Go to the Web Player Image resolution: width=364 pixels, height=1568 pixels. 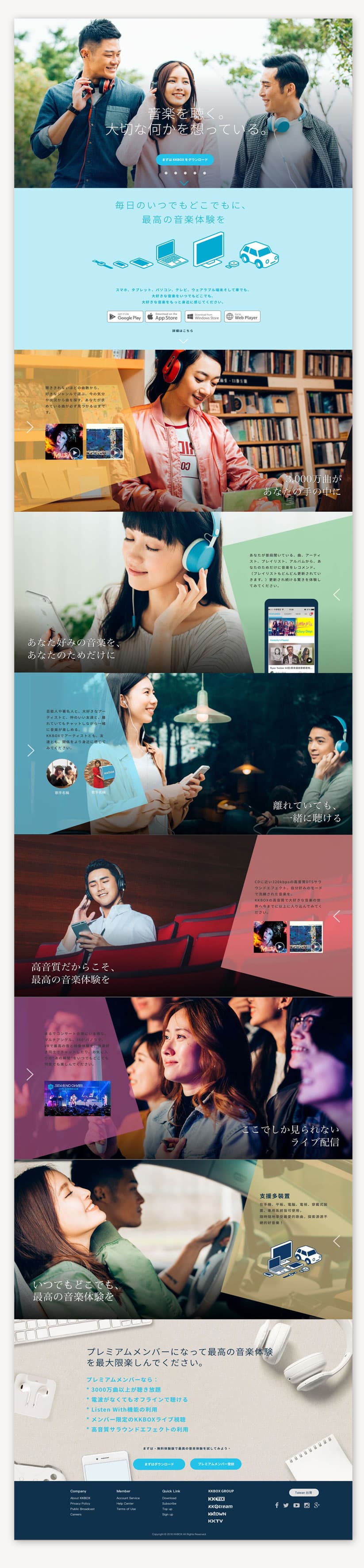[241, 317]
